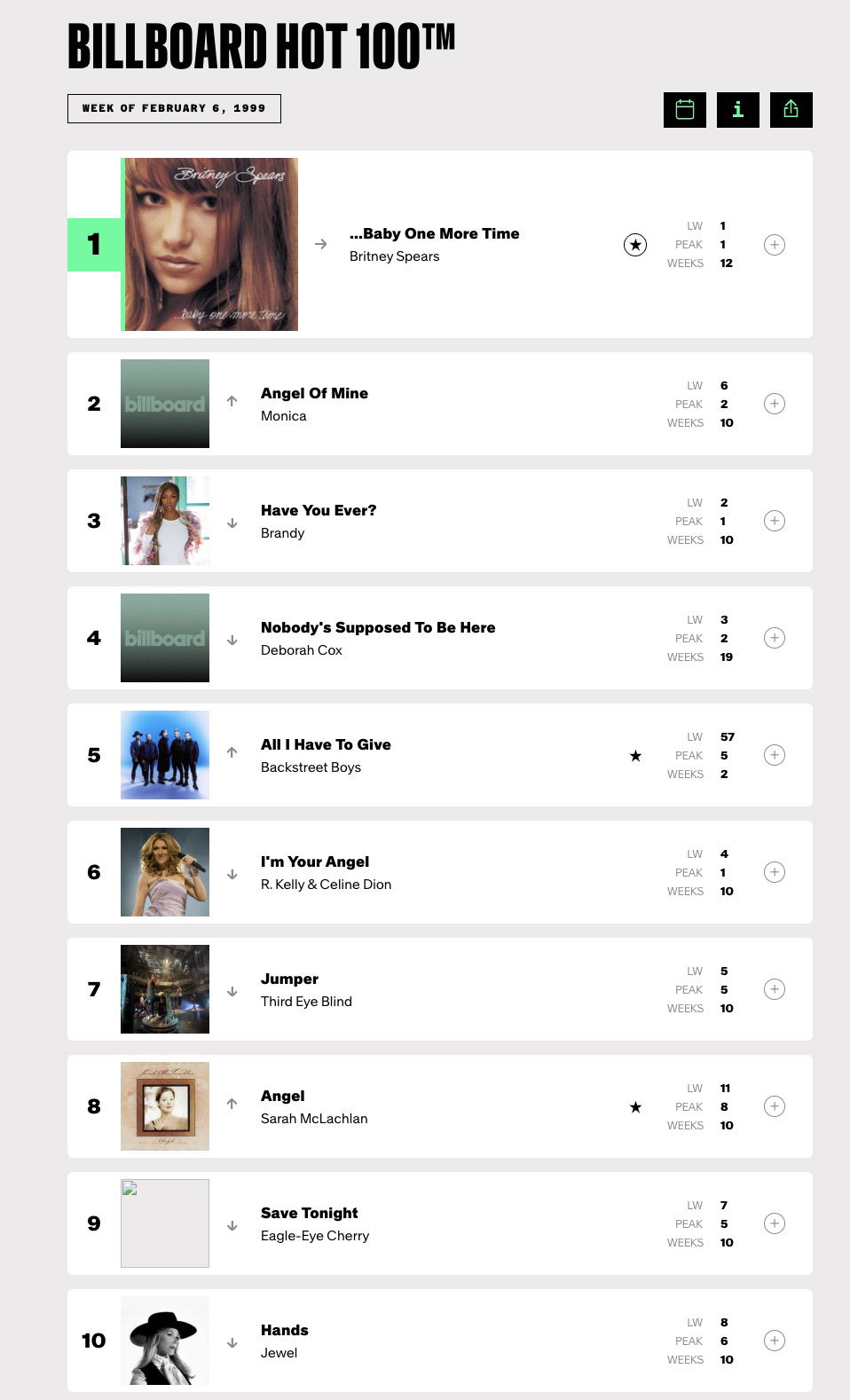
Task: Expand details for Hands by Jewel
Action: point(774,1341)
